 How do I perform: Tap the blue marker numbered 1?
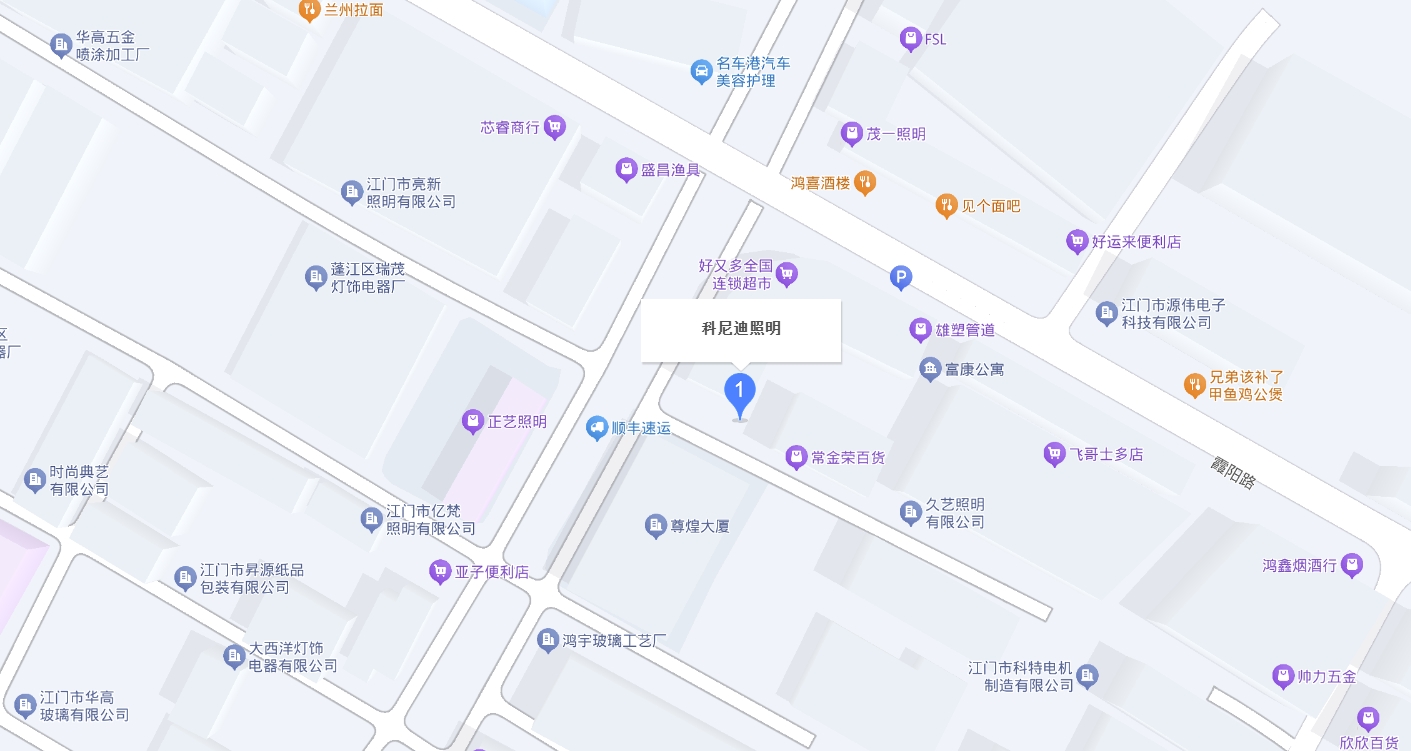(x=739, y=394)
